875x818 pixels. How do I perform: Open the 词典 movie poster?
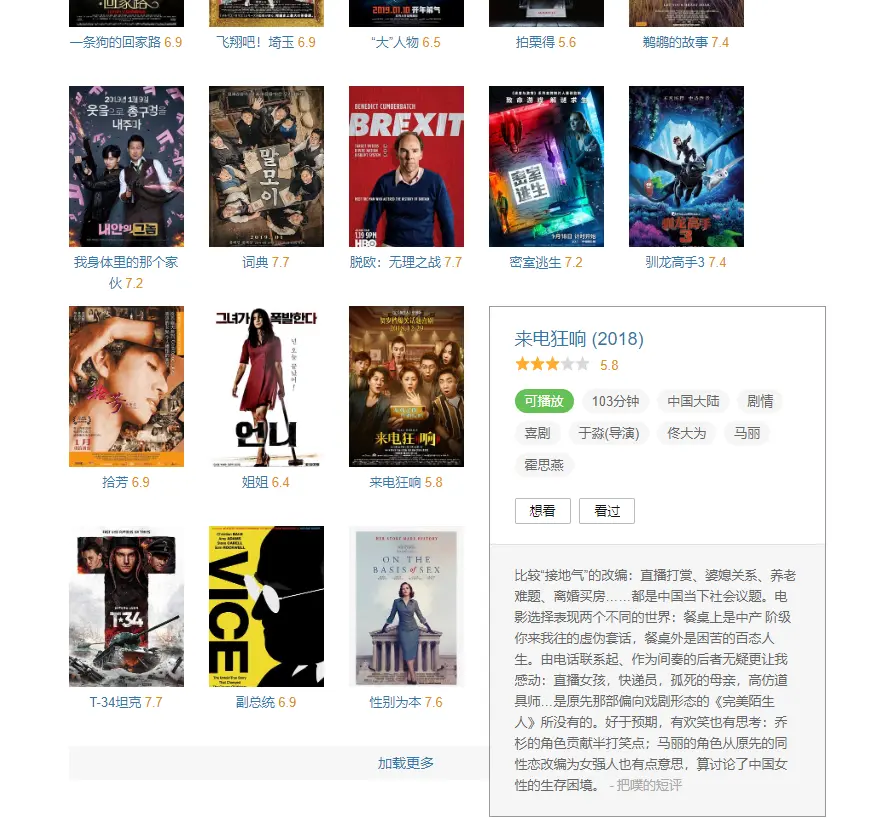266,166
